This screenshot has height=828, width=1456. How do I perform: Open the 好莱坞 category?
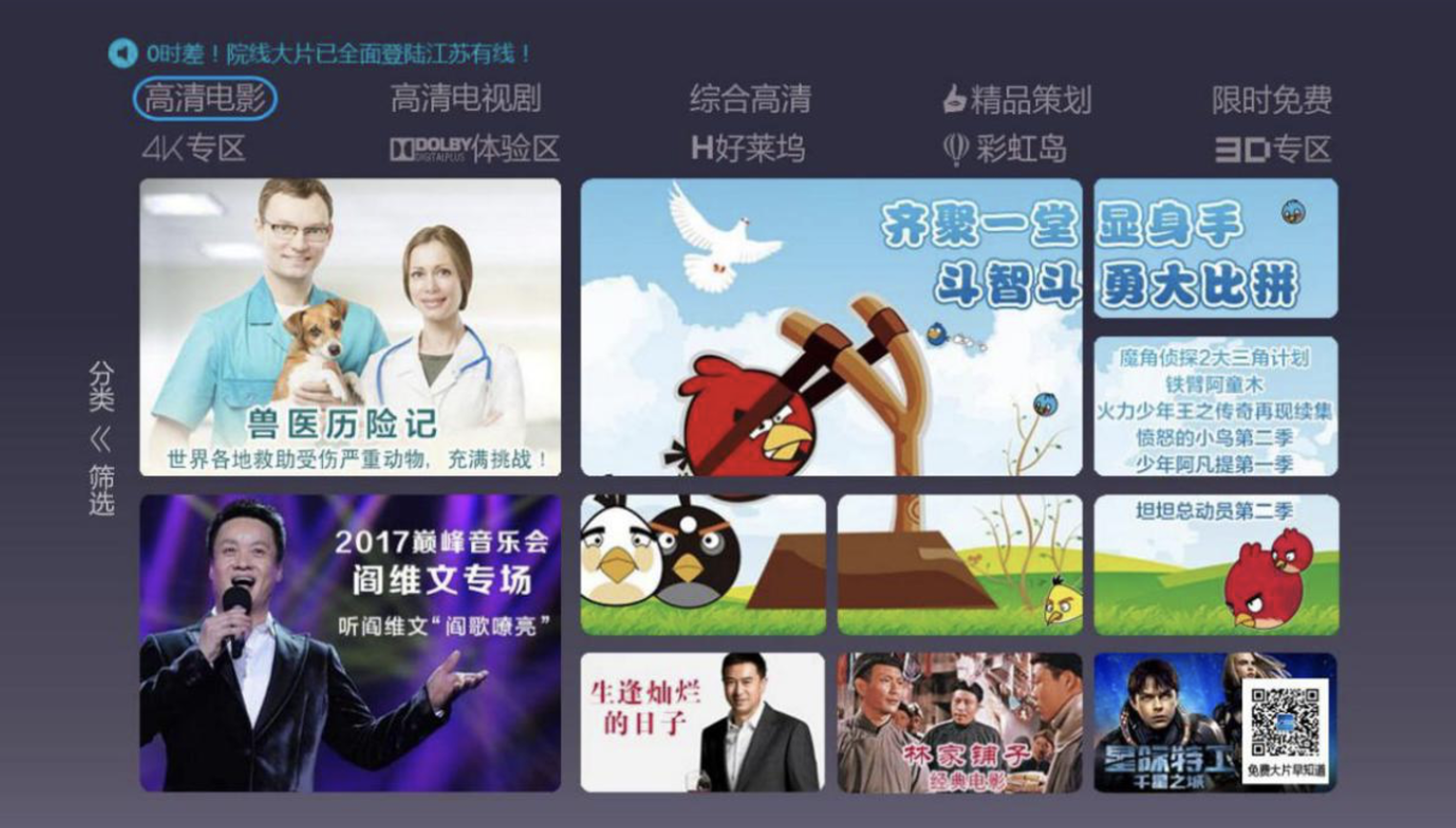coord(748,149)
